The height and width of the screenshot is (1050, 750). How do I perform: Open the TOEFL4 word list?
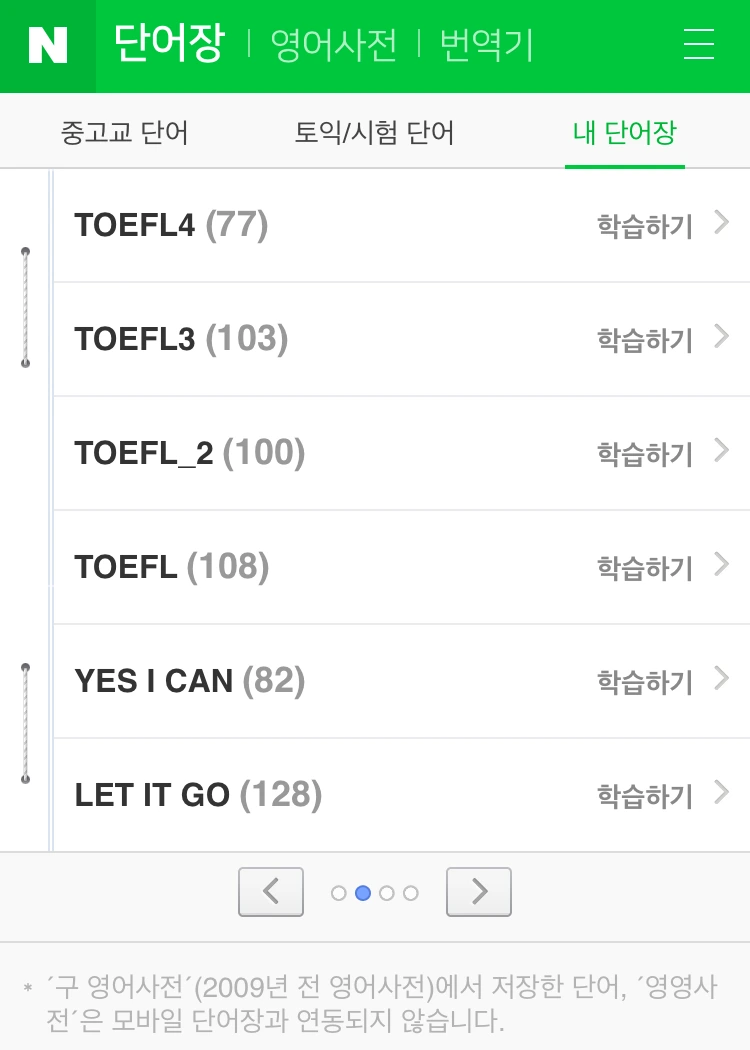pyautogui.click(x=171, y=226)
